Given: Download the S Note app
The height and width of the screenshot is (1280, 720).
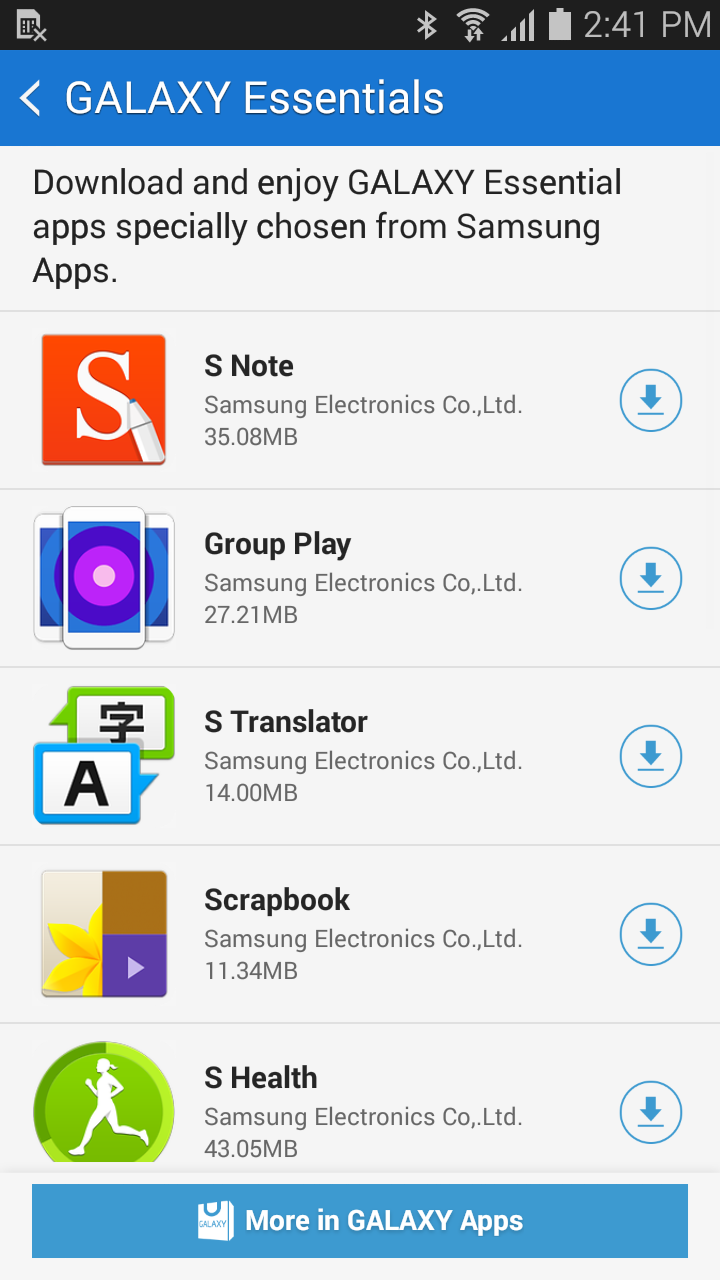Looking at the screenshot, I should (x=651, y=401).
